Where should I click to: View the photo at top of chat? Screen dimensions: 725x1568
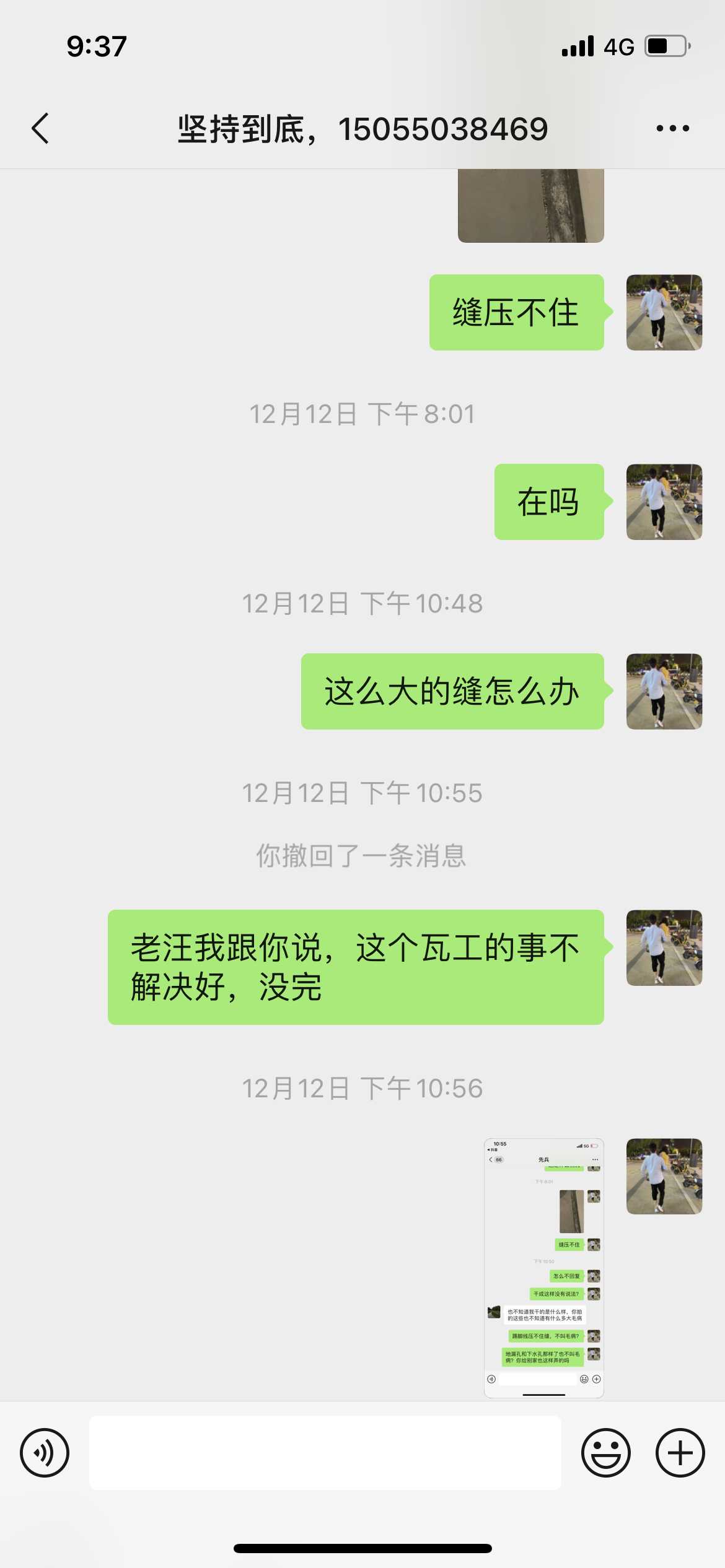click(x=530, y=206)
